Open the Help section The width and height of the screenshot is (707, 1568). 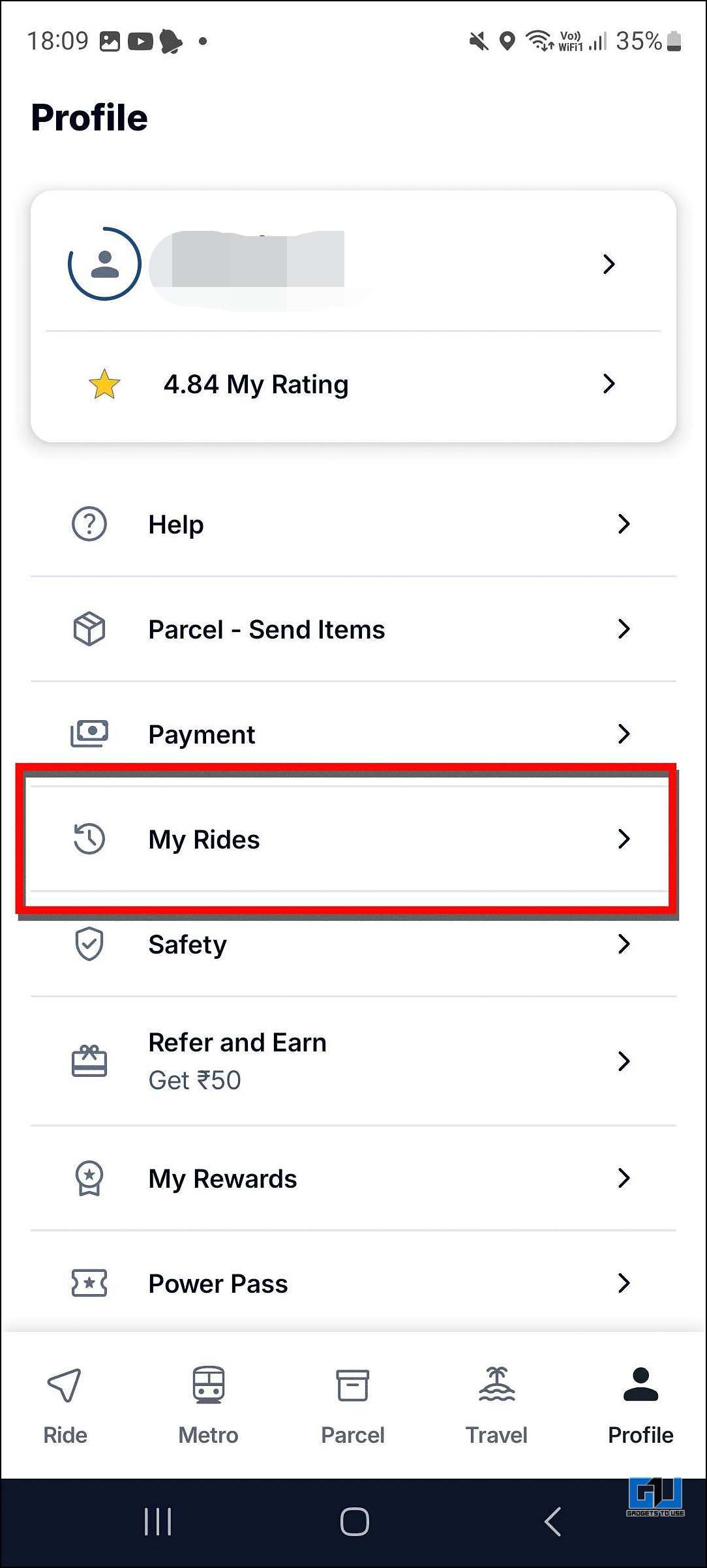click(x=352, y=524)
